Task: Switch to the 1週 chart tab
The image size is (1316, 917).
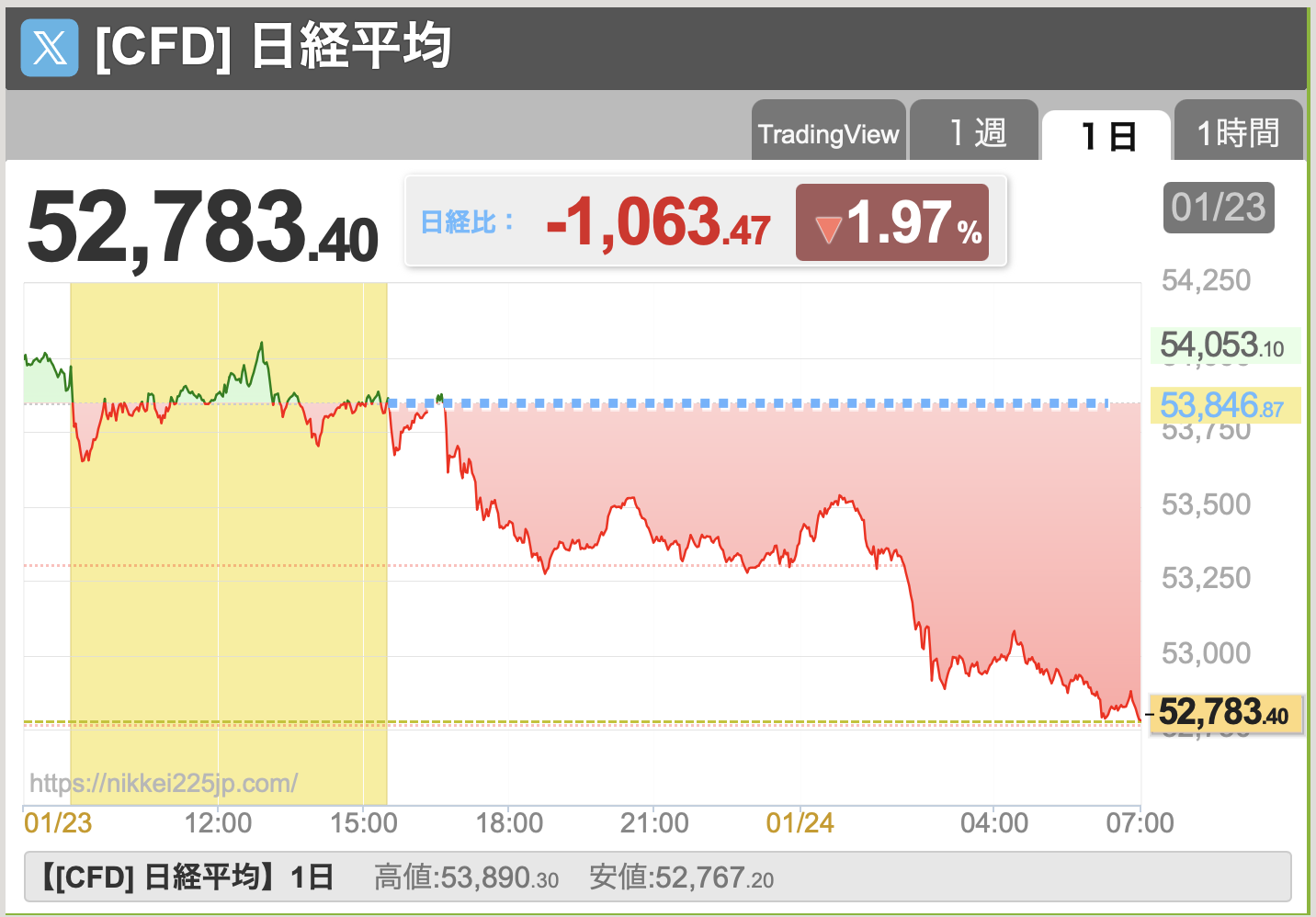Action: tap(975, 133)
